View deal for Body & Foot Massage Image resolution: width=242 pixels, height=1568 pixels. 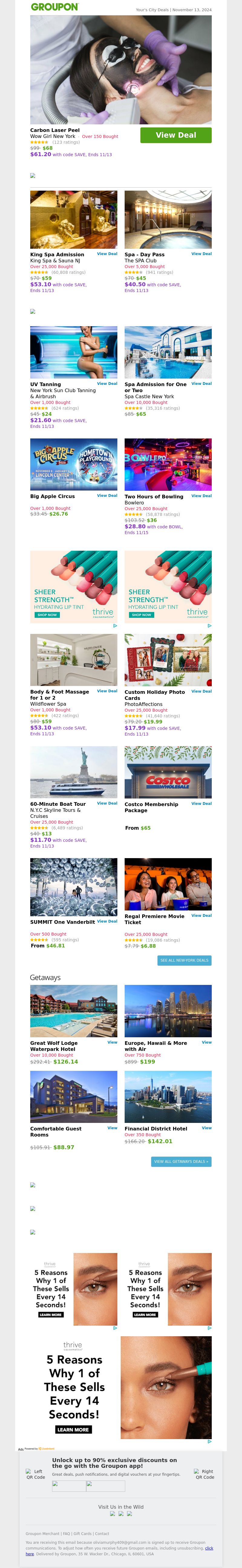pos(107,691)
